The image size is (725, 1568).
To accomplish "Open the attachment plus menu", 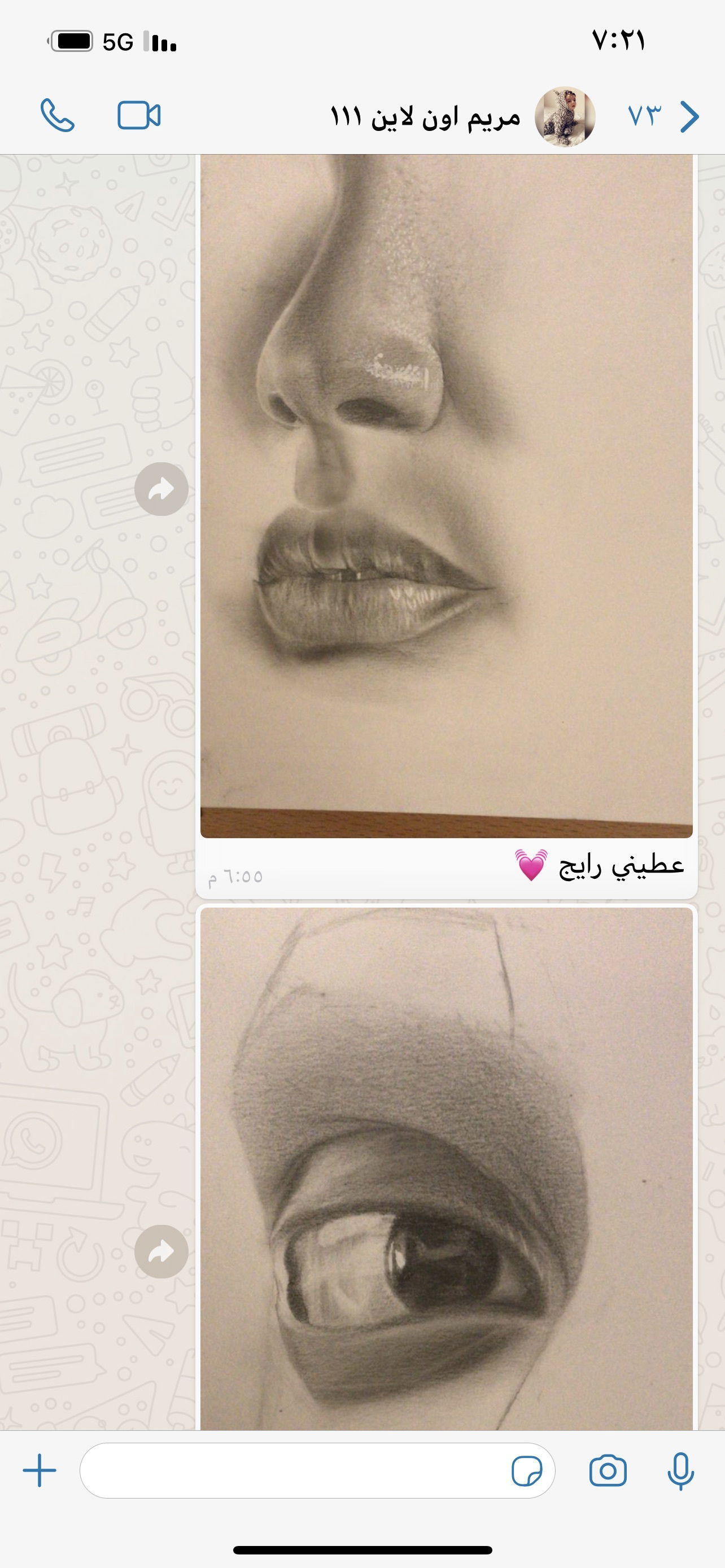I will click(x=40, y=1470).
